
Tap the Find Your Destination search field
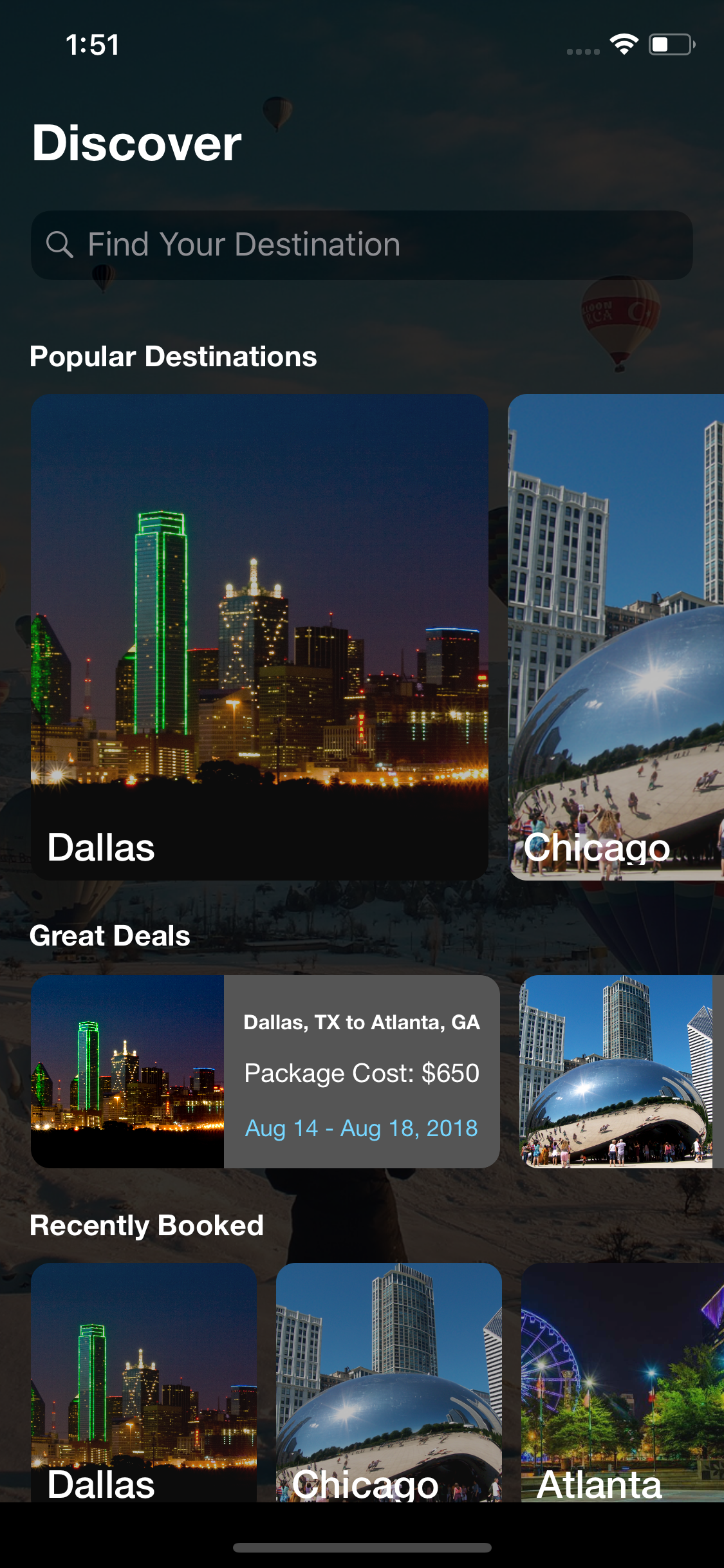[x=362, y=245]
